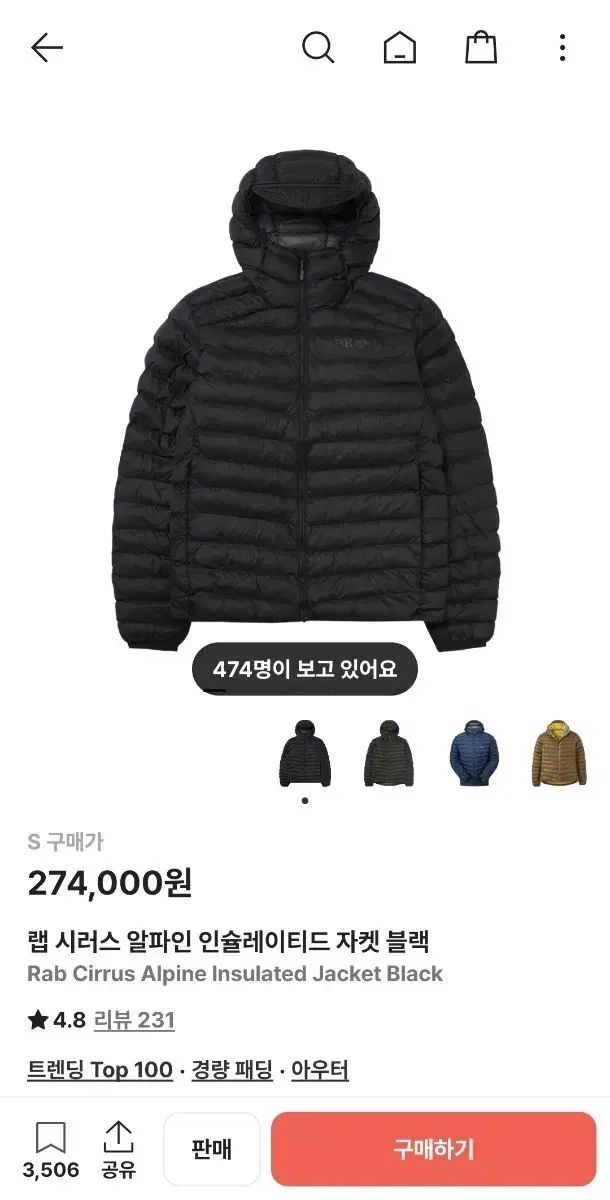Viewport: 610px width, 1200px height.
Task: Open the three-dot overflow menu
Action: (x=562, y=47)
